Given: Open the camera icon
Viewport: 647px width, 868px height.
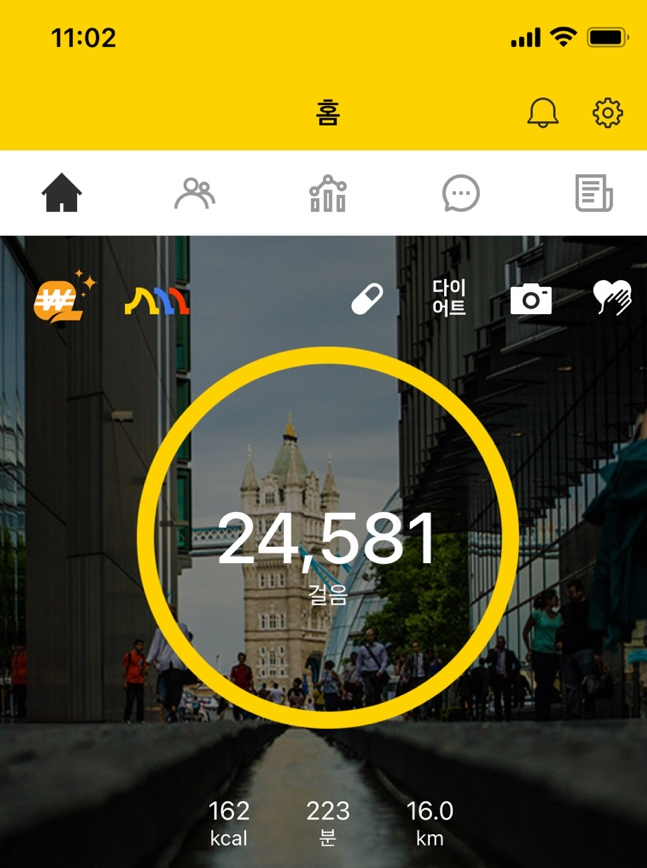Looking at the screenshot, I should click(531, 299).
